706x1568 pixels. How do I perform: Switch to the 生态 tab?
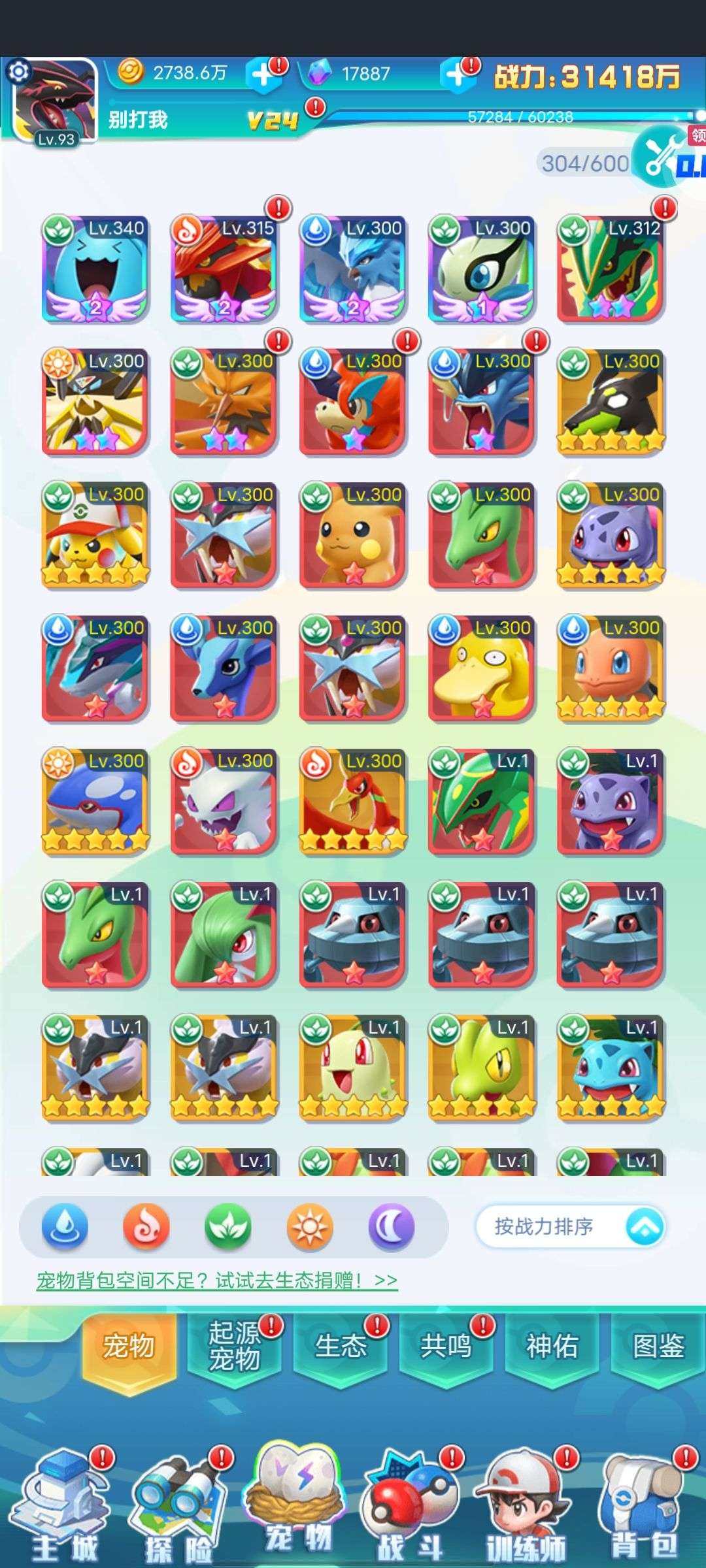[x=340, y=1347]
